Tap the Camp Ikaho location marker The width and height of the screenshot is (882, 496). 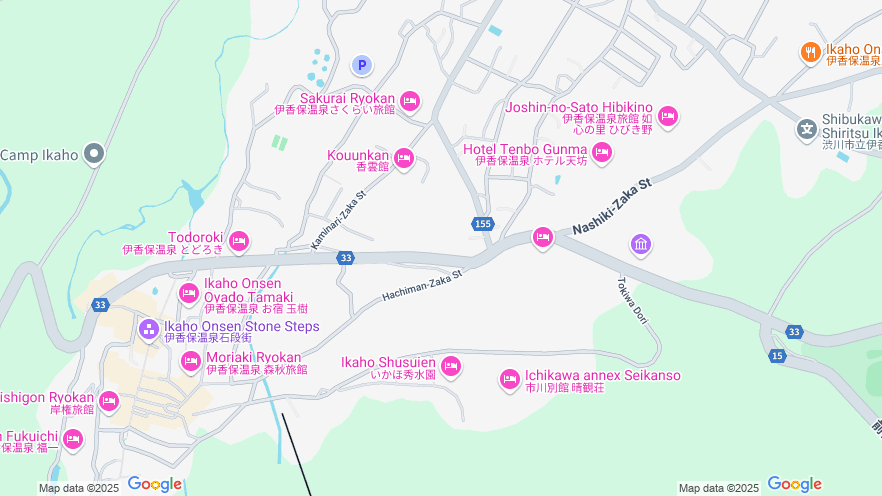(x=94, y=154)
